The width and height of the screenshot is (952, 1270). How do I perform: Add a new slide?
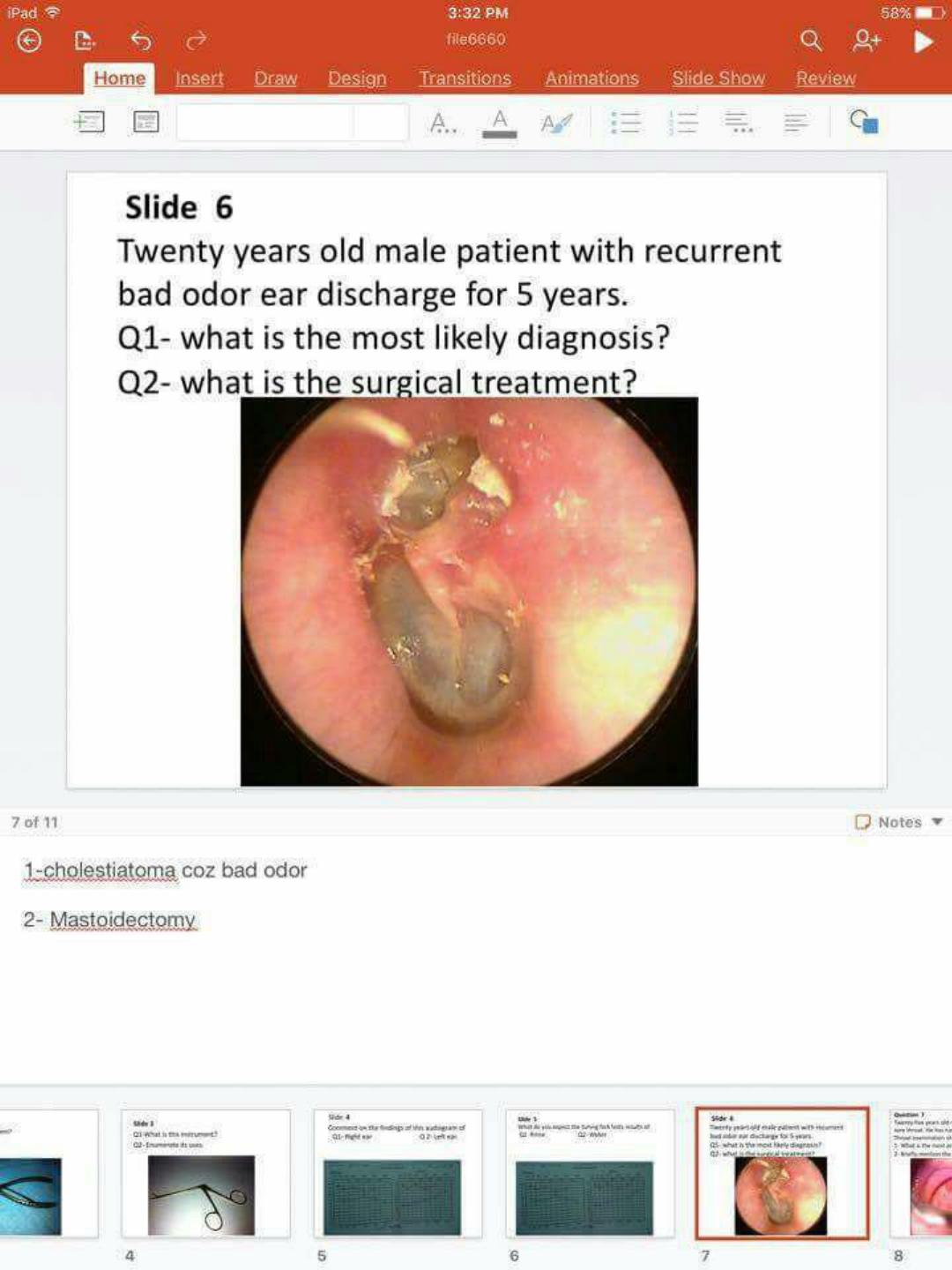click(x=88, y=122)
